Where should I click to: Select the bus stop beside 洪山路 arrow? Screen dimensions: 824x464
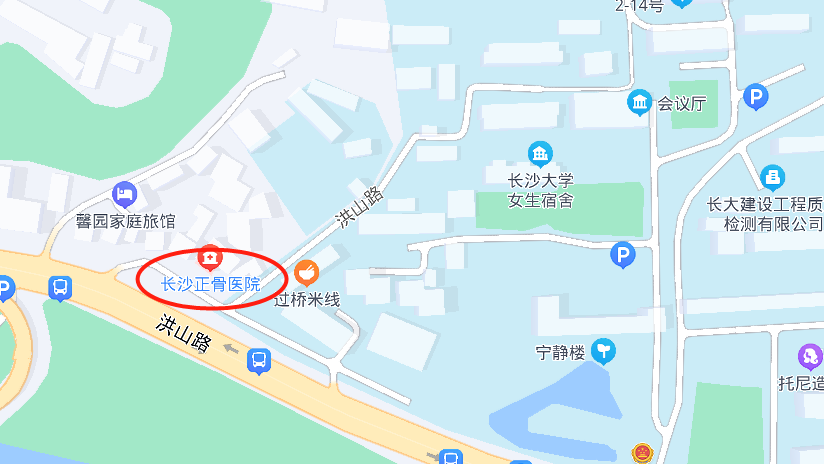(x=259, y=360)
